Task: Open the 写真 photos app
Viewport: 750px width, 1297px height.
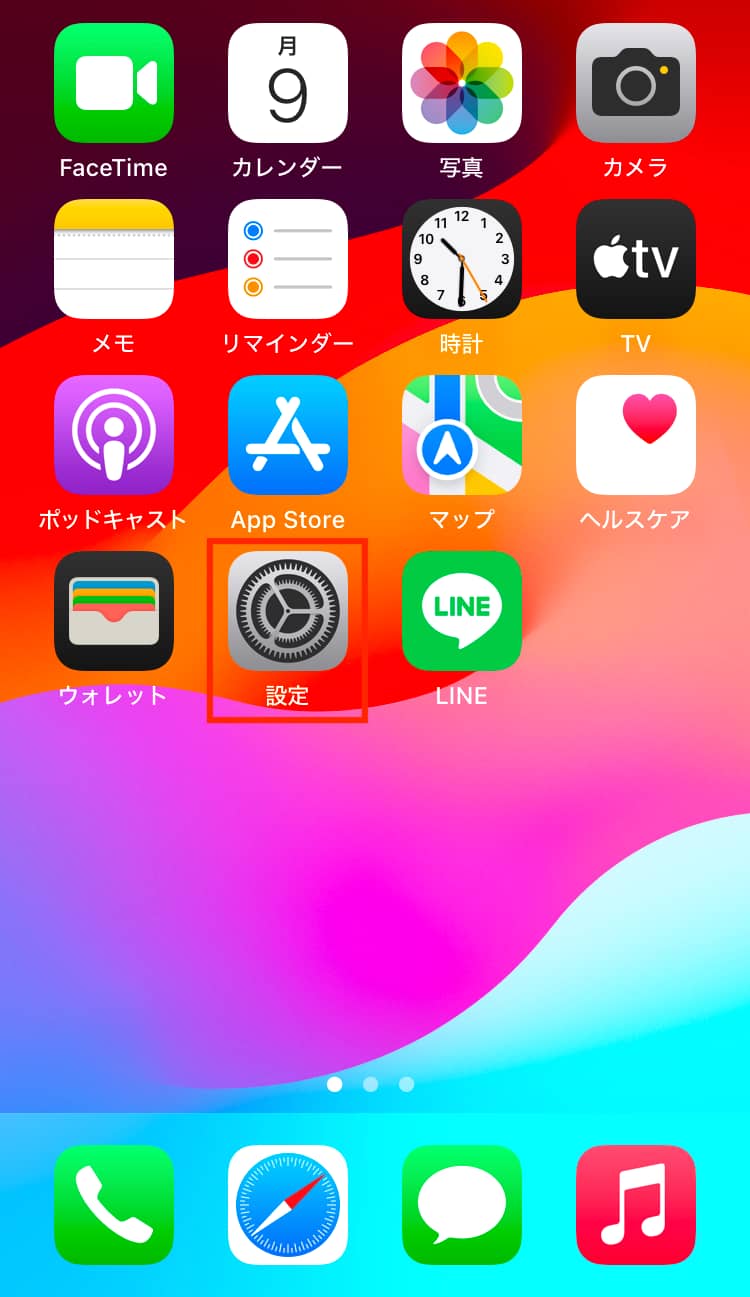Action: pyautogui.click(x=462, y=83)
